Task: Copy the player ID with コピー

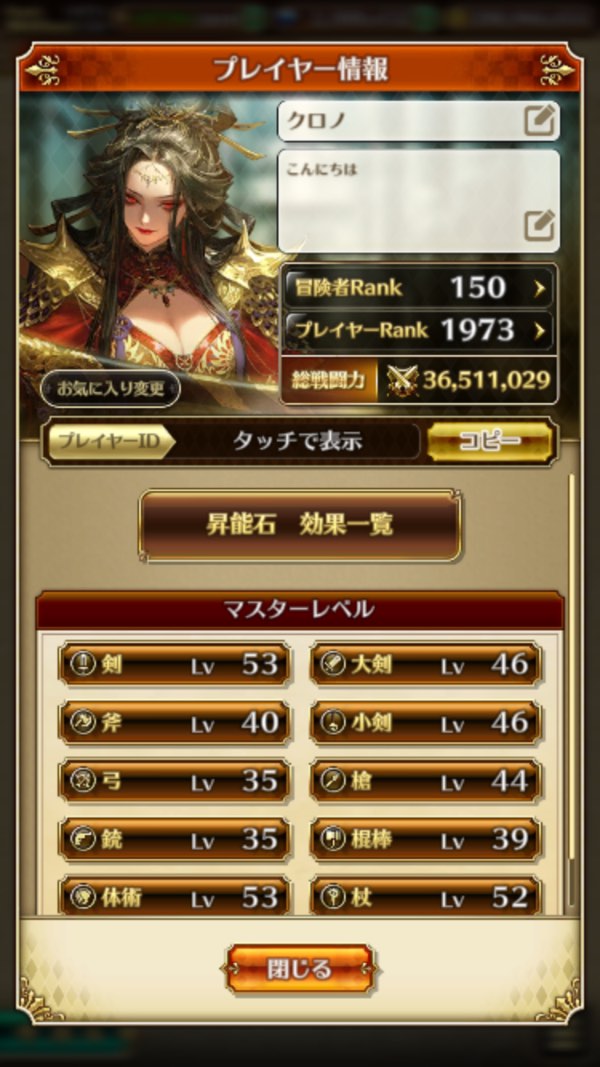Action: pyautogui.click(x=489, y=442)
